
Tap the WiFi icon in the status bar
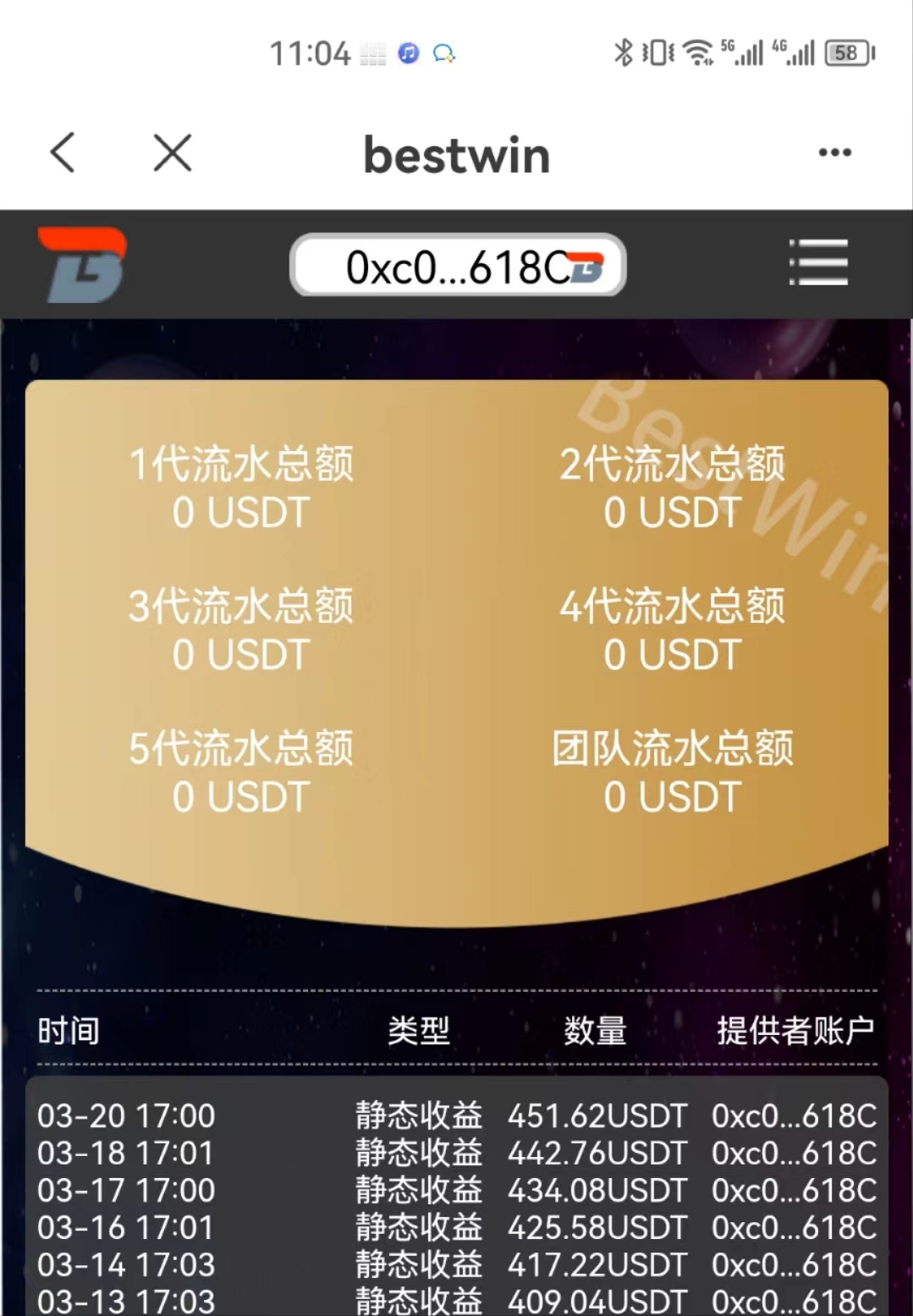click(x=699, y=52)
